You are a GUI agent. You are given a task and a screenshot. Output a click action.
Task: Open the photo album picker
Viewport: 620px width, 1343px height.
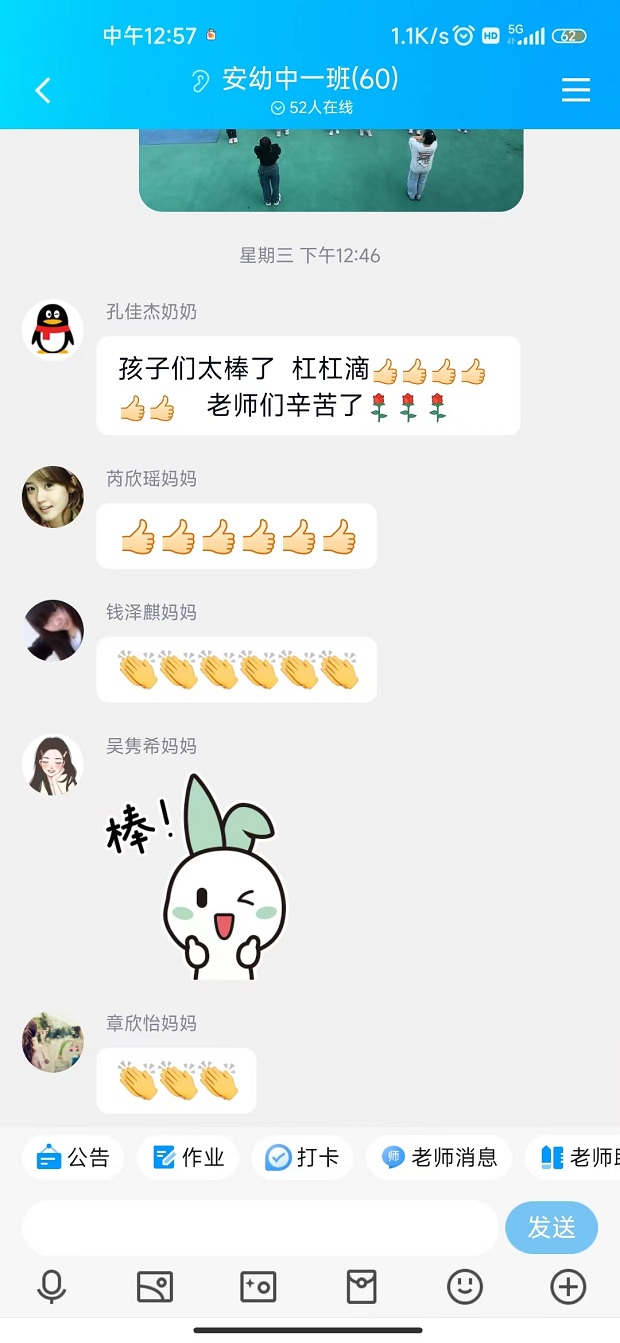[x=155, y=1286]
